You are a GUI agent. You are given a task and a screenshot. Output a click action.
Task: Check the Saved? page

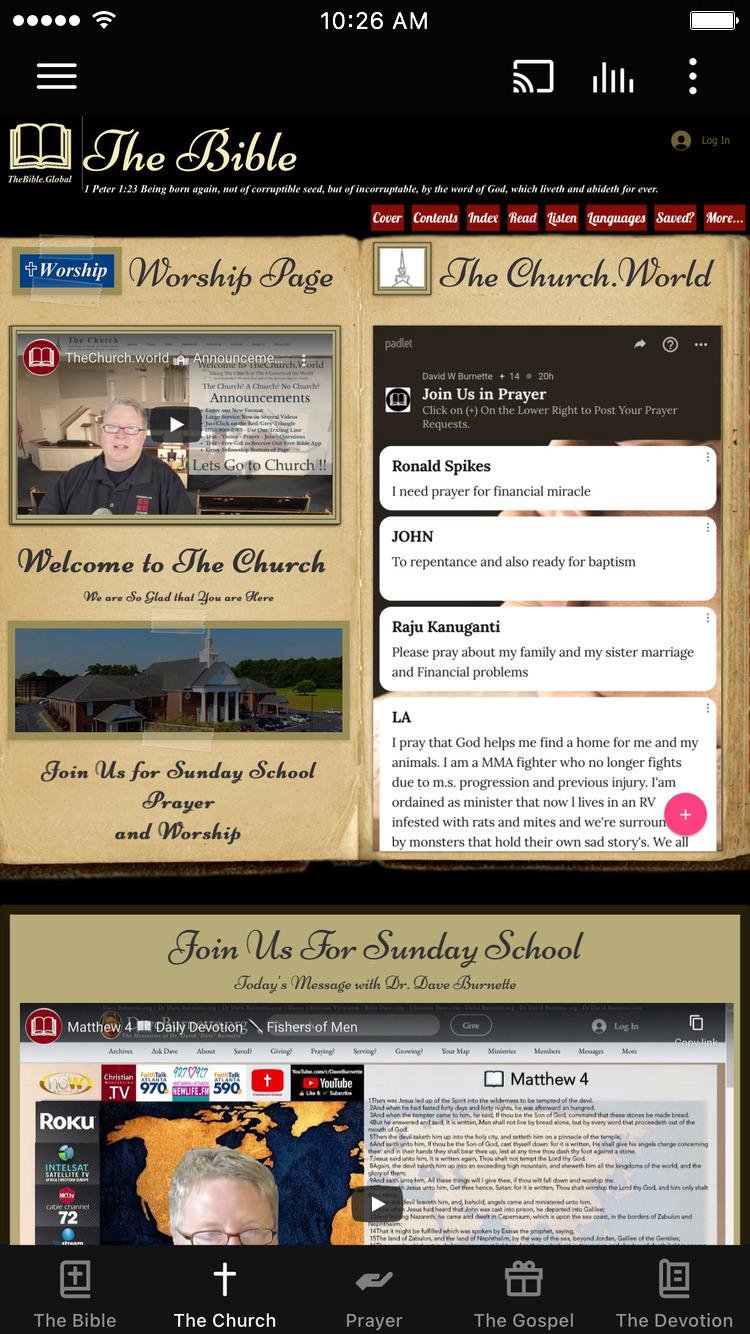click(x=675, y=218)
